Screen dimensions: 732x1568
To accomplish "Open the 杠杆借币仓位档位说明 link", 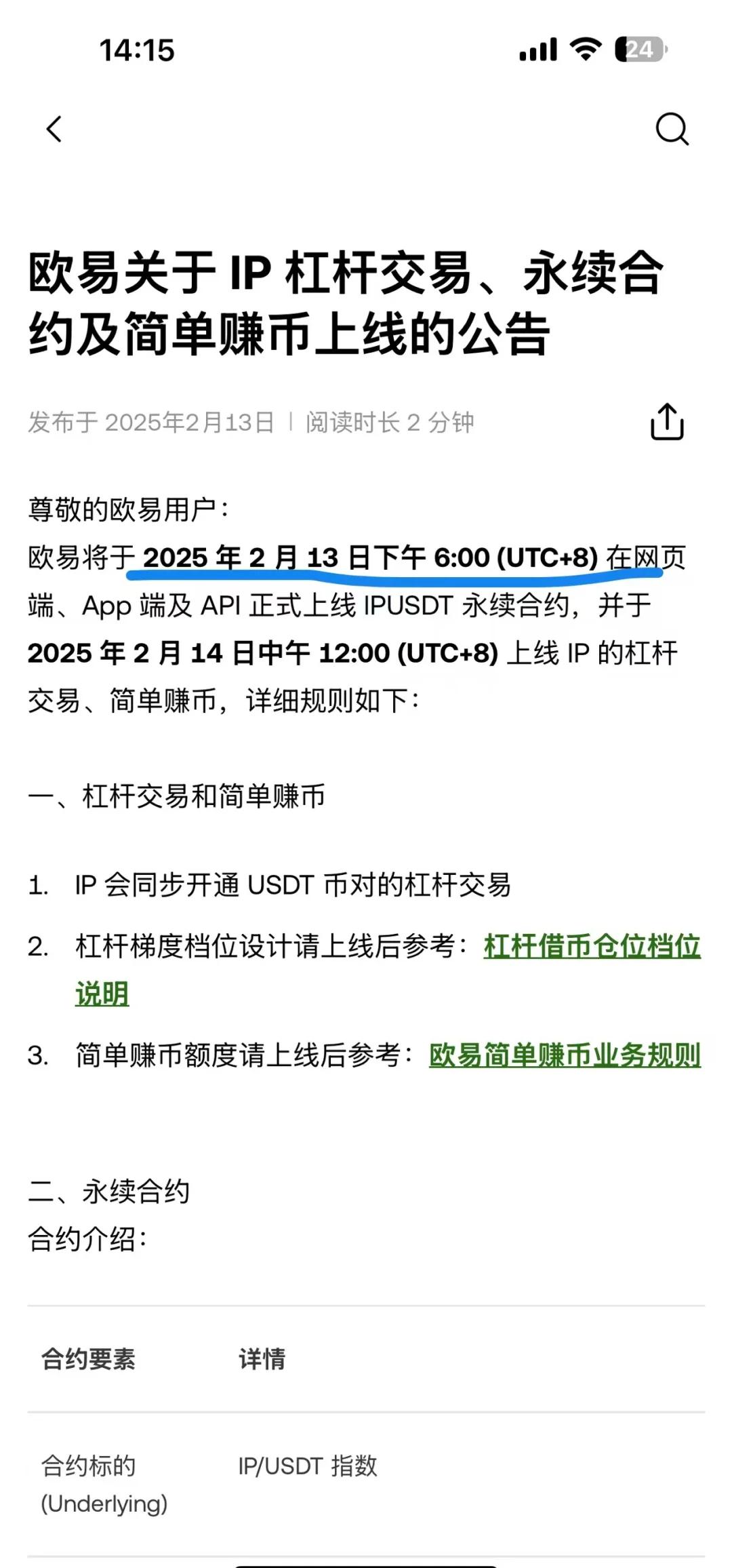I will click(x=591, y=947).
